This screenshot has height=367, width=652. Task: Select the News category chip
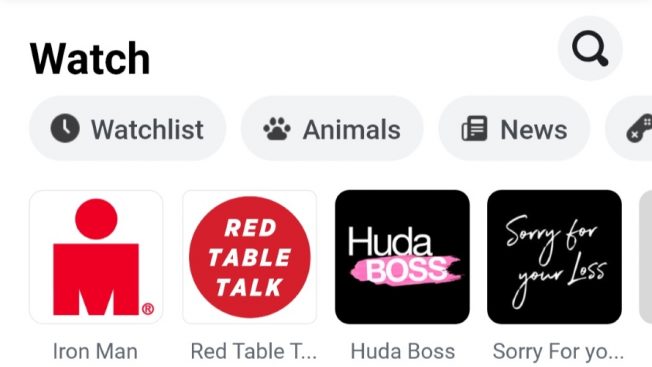(x=514, y=128)
